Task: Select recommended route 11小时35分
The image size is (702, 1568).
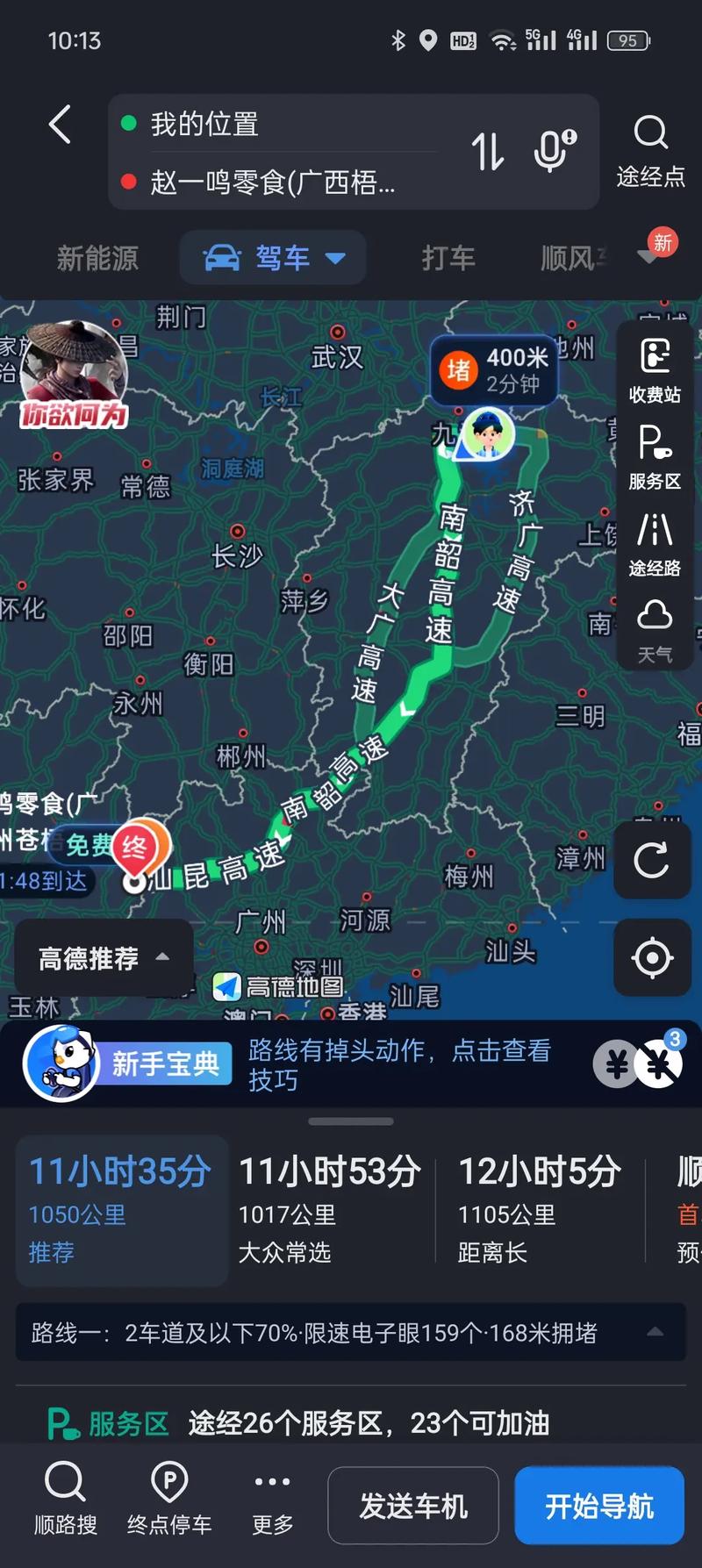Action: (x=120, y=1207)
